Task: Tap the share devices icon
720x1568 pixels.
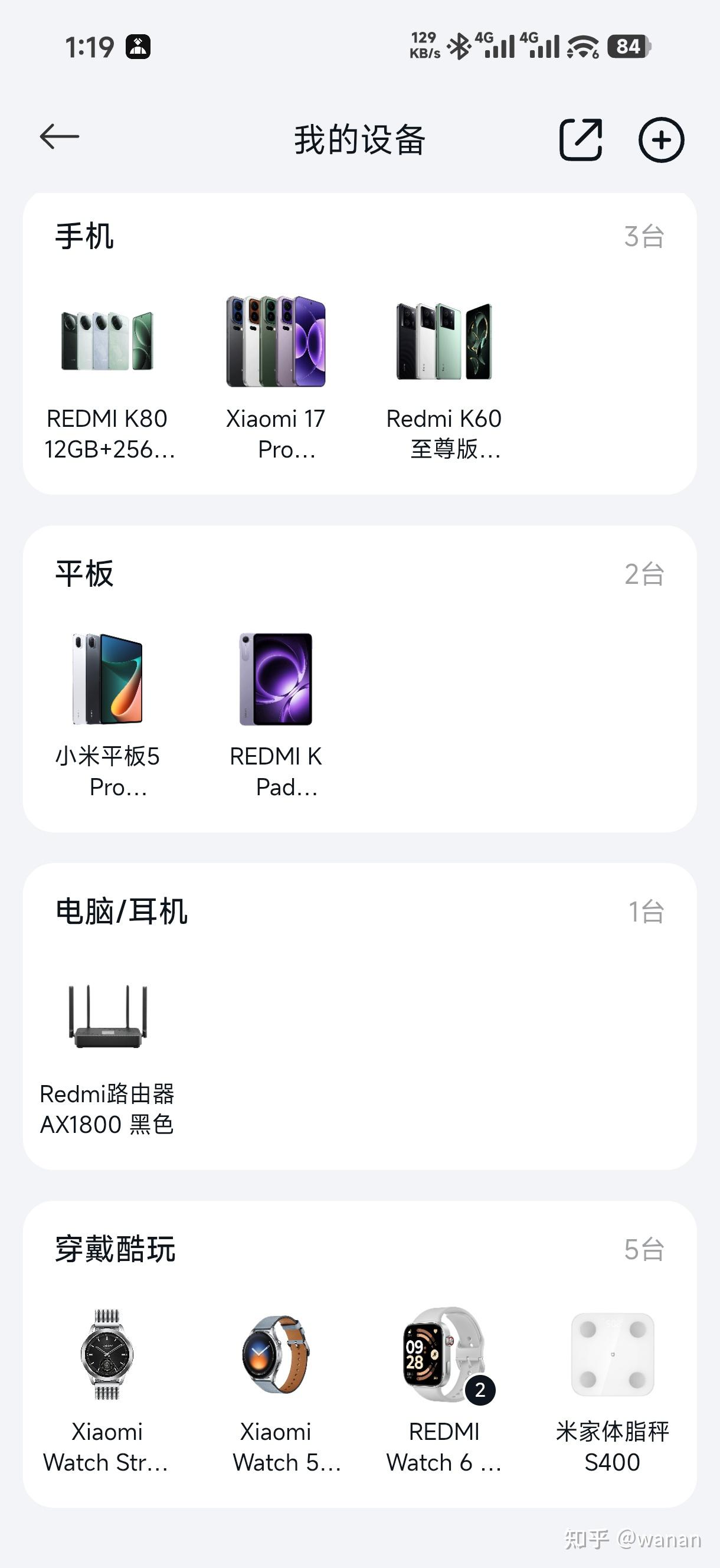Action: pos(581,139)
